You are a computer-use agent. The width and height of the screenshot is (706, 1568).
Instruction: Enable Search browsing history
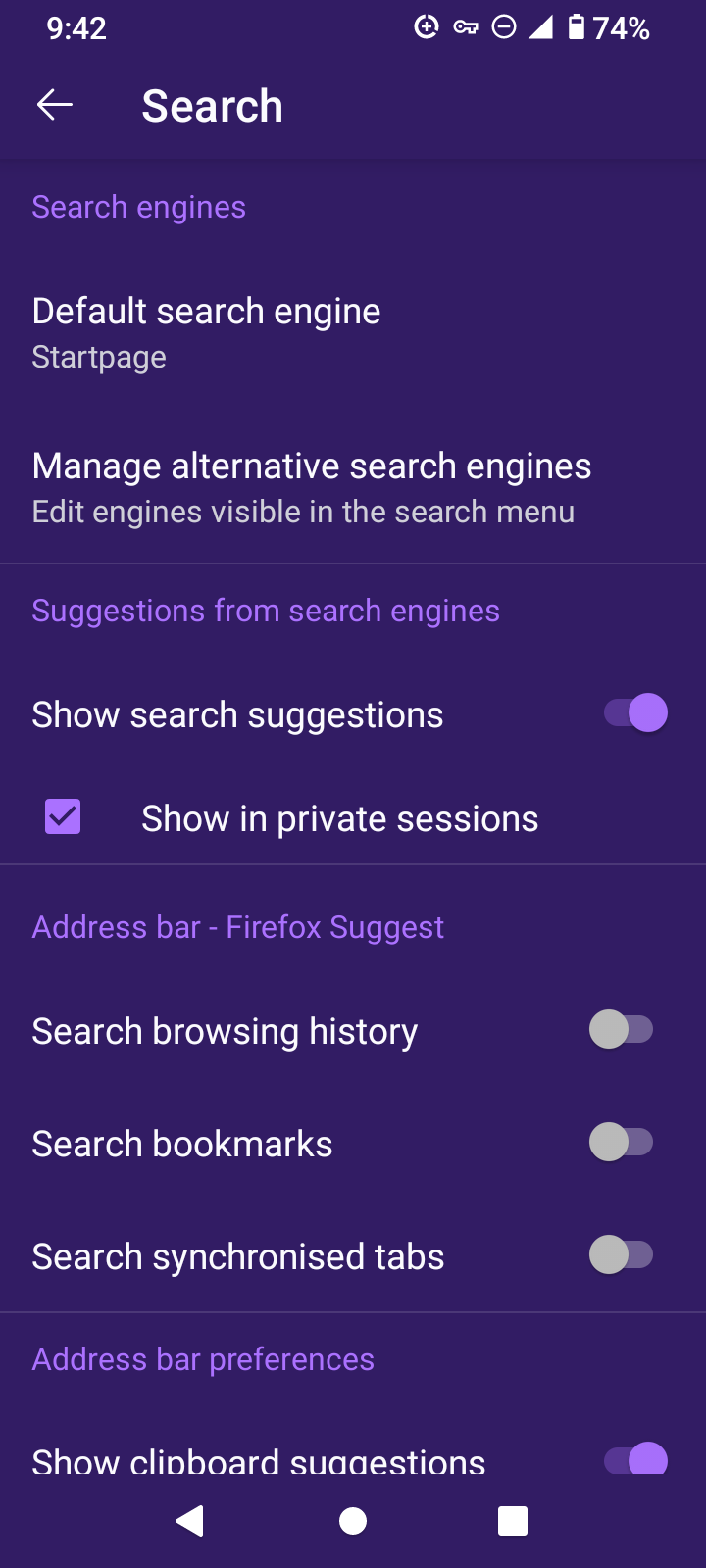tap(621, 1030)
